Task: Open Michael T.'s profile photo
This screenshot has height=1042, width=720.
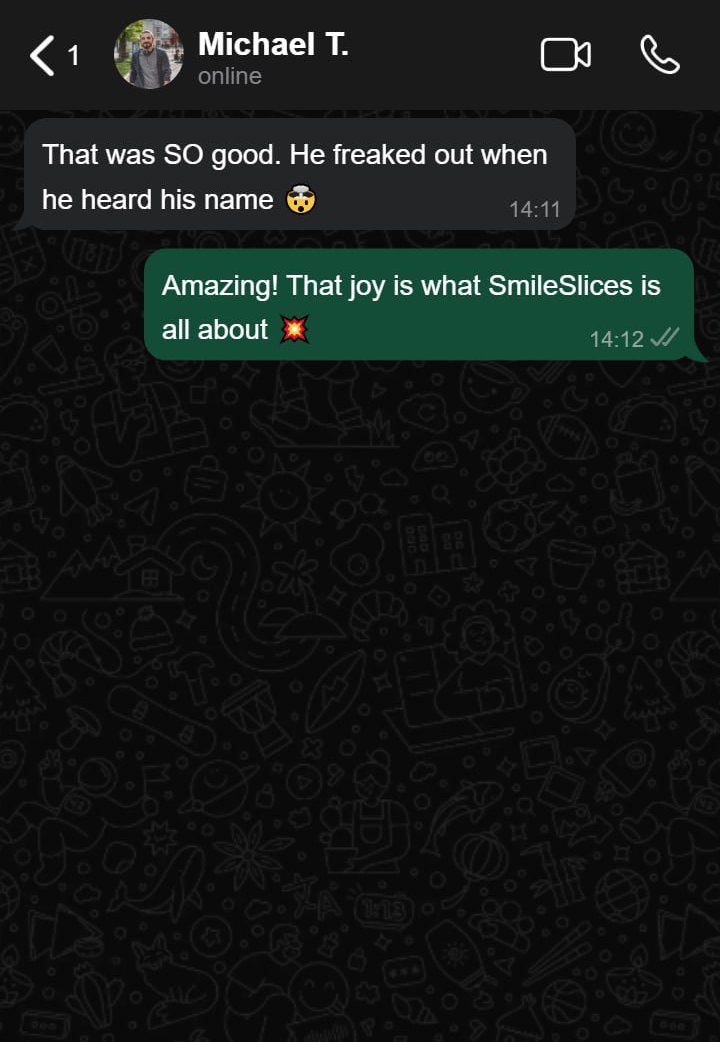Action: point(149,54)
